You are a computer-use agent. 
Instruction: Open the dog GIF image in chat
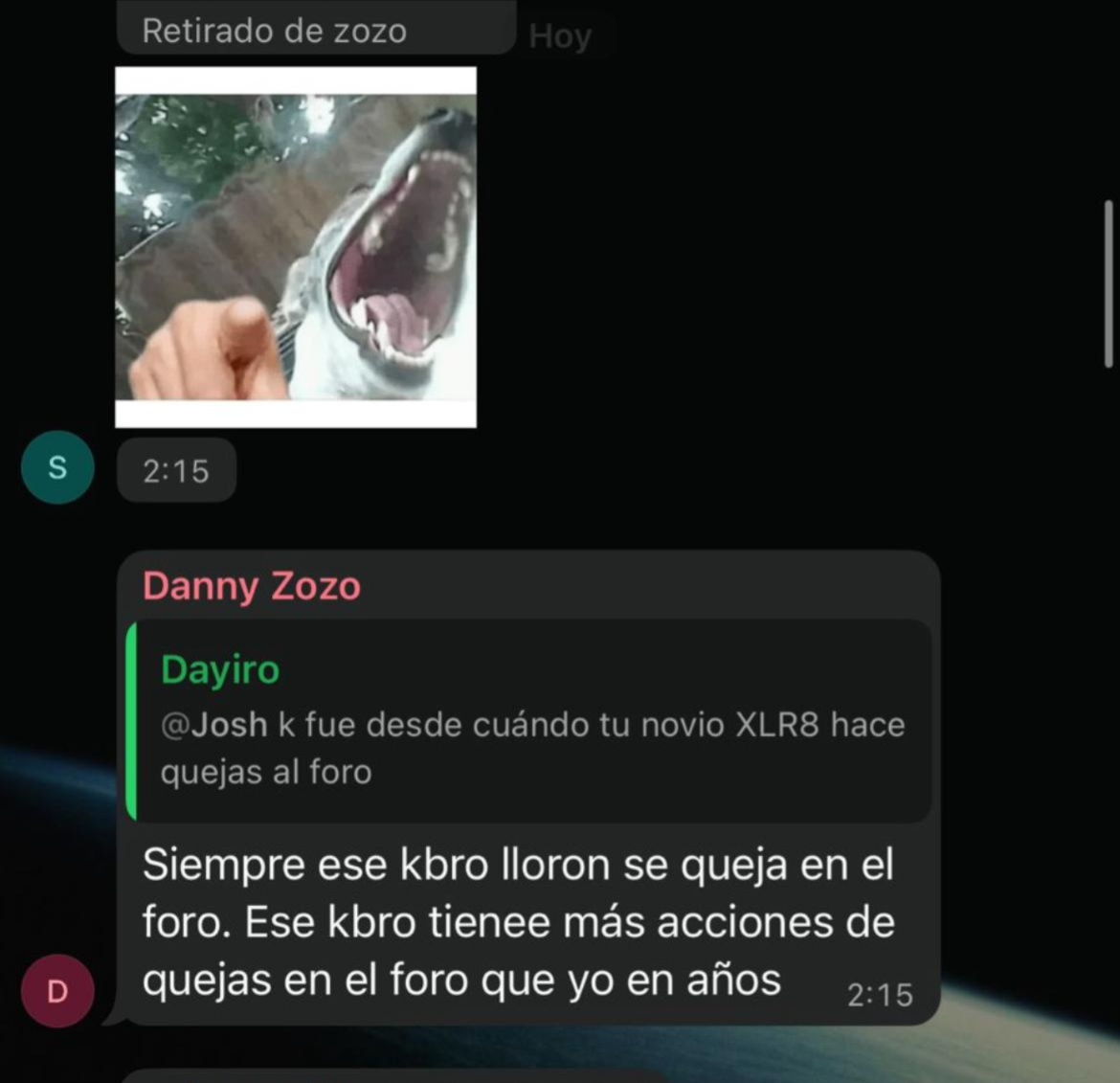point(296,247)
